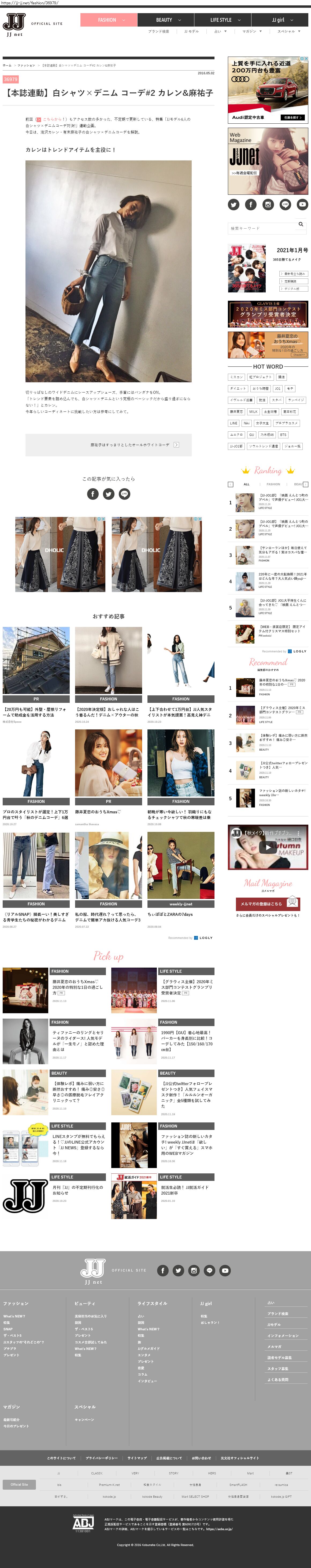Tap 最新号立ち読み for the 2021年1月号
311x1568 pixels.
click(293, 273)
